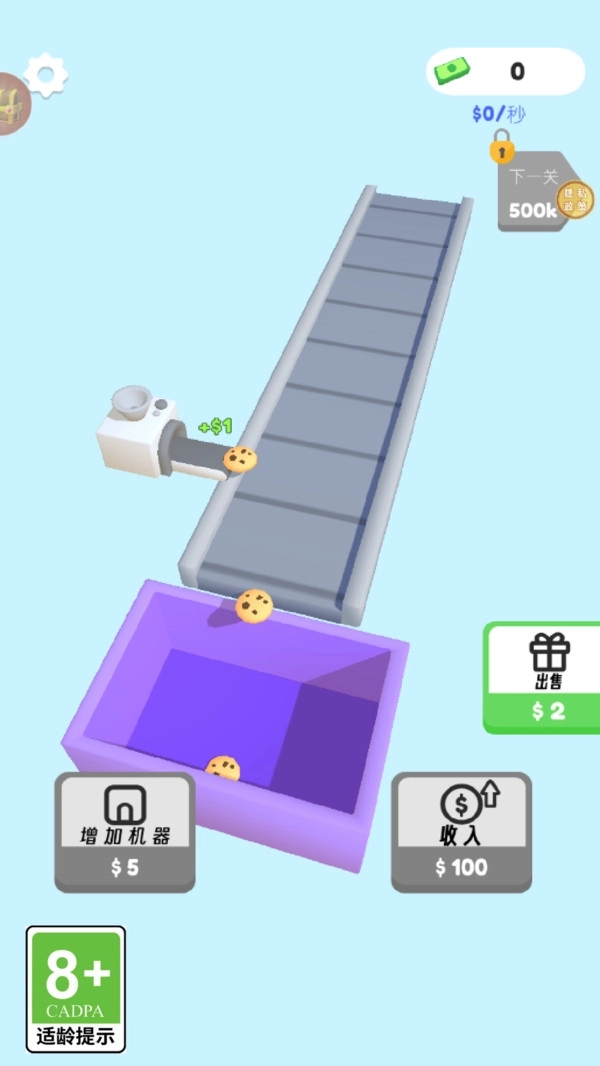Open the settings gear
This screenshot has width=600, height=1066.
(46, 74)
